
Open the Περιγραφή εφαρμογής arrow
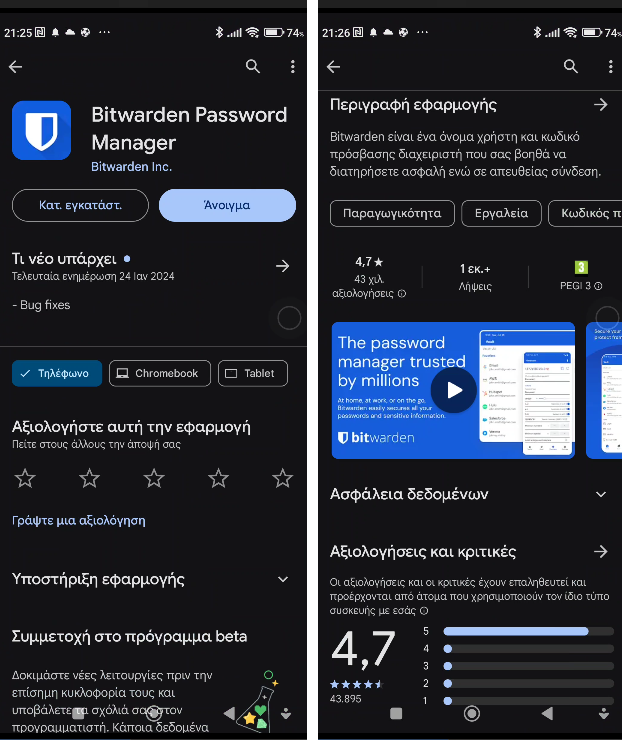click(600, 105)
